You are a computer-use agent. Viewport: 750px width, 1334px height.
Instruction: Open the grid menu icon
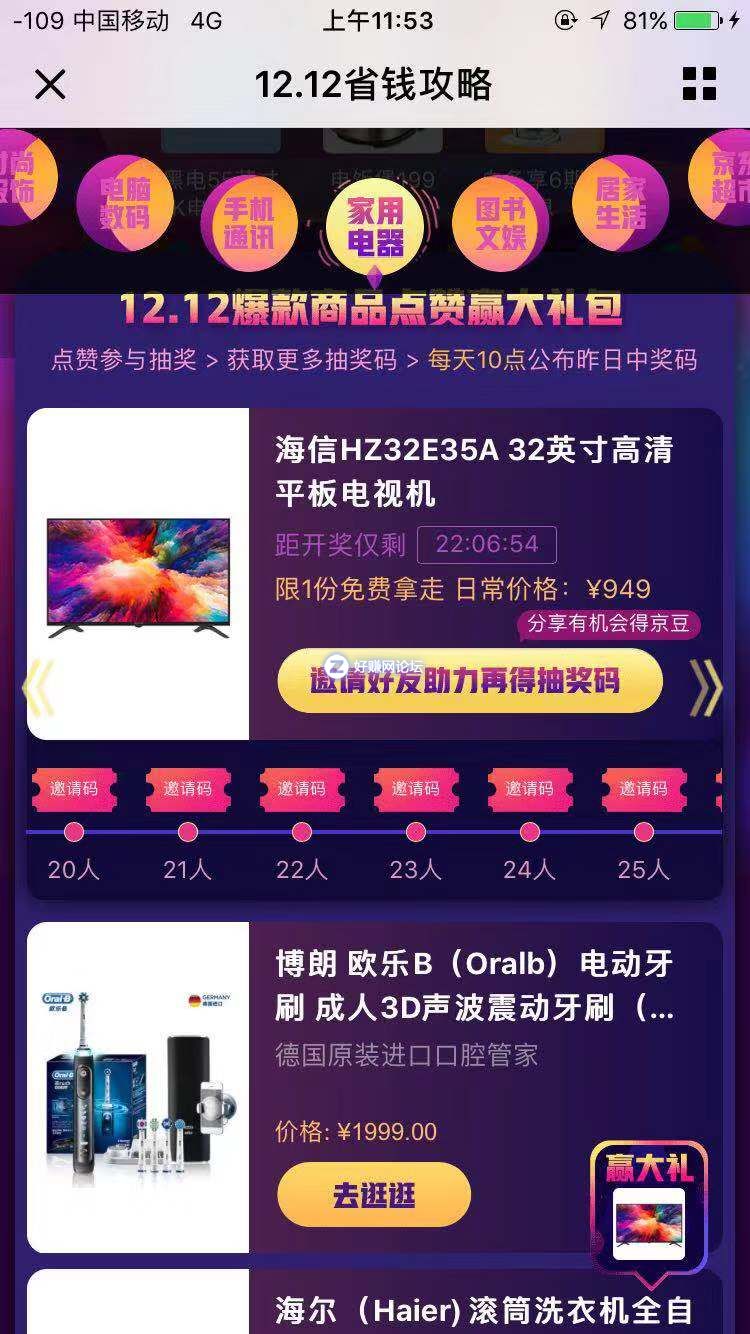699,85
